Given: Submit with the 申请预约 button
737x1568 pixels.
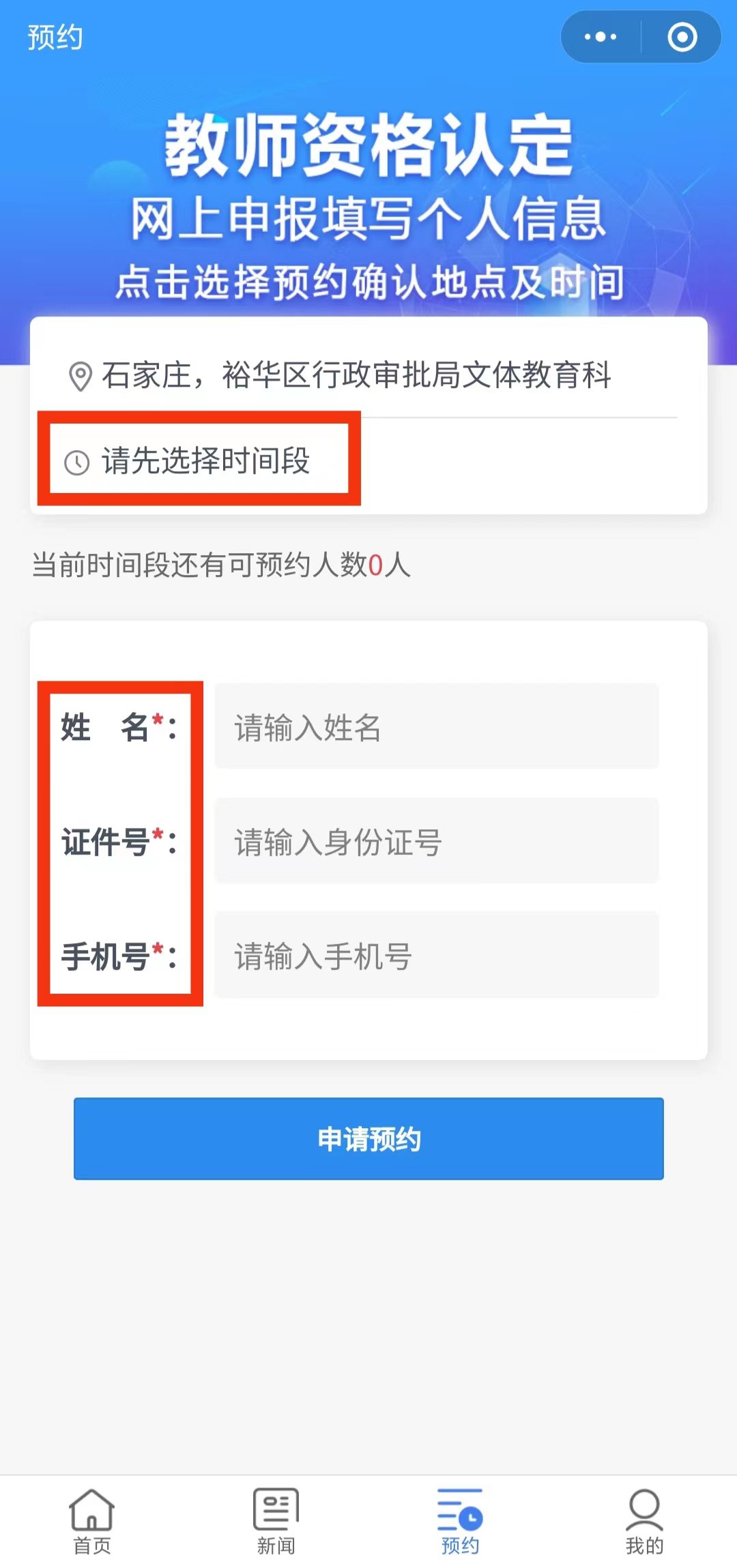Looking at the screenshot, I should 369,1138.
